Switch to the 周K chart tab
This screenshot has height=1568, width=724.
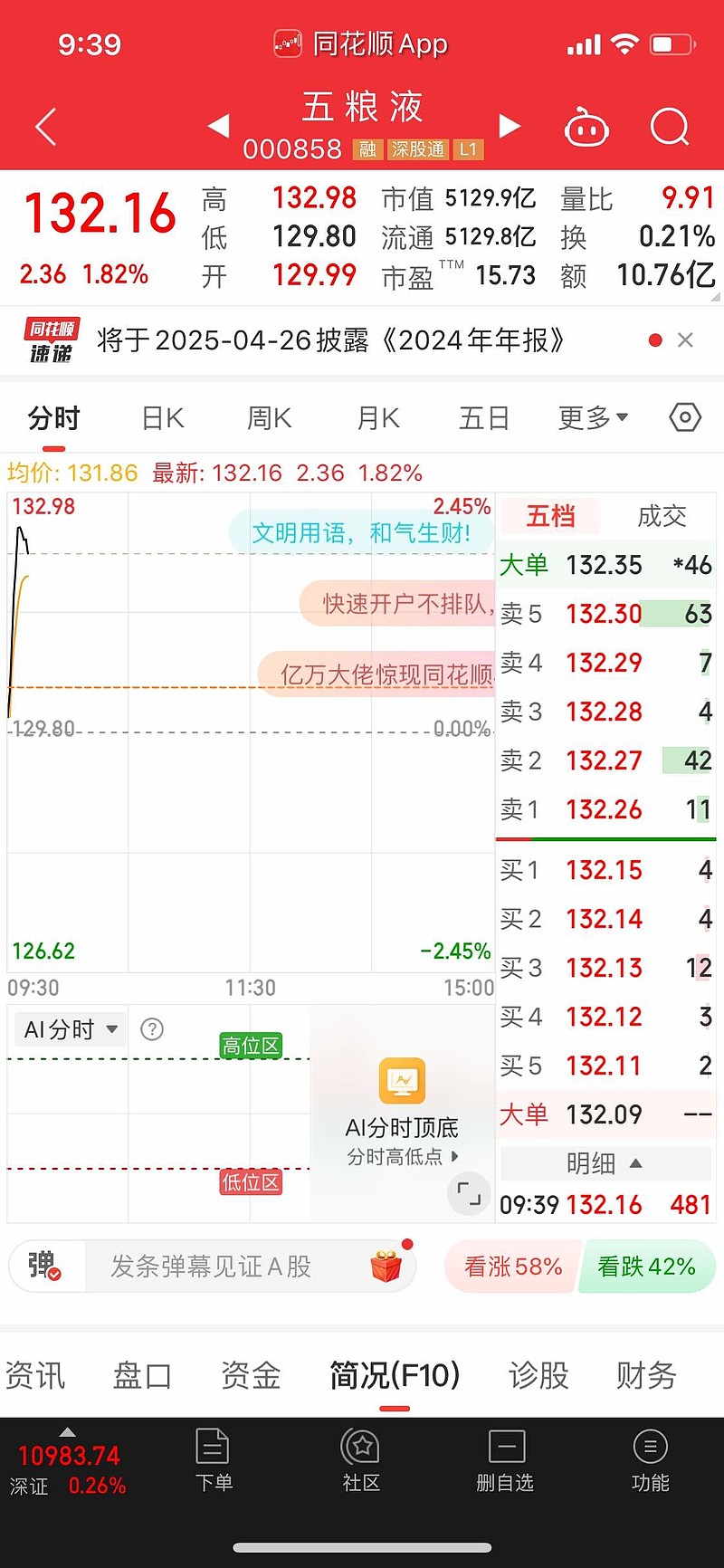point(270,418)
